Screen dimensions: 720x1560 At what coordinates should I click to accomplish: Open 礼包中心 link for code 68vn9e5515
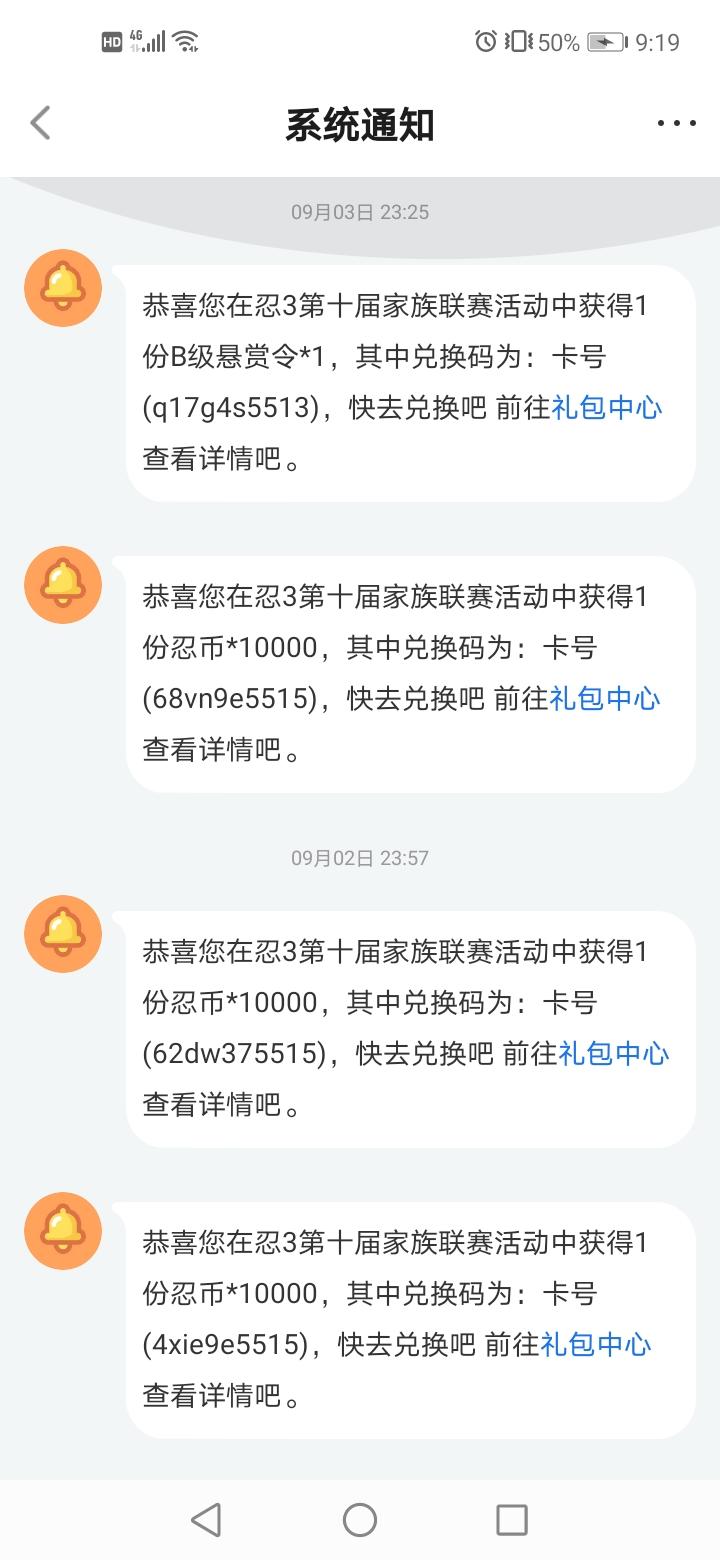click(x=605, y=699)
